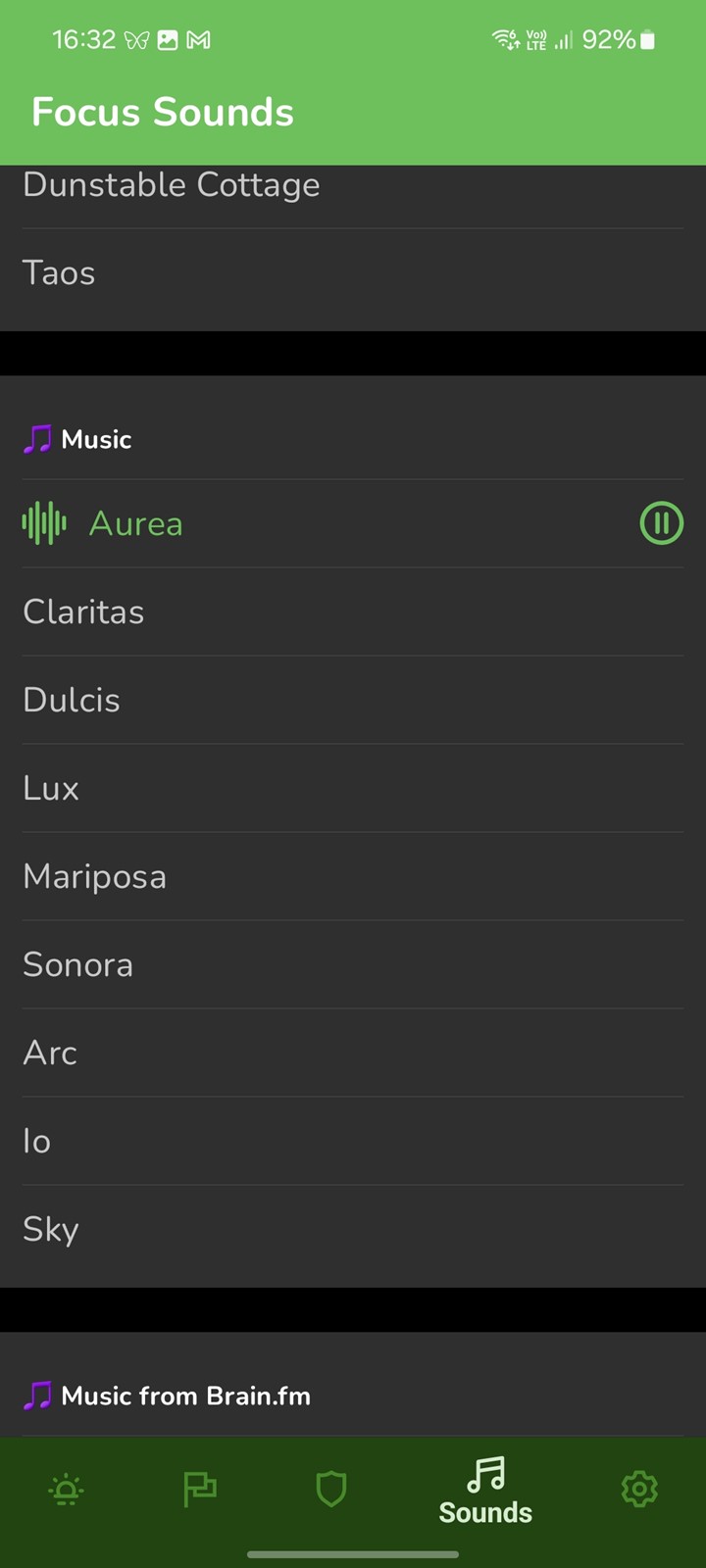Image resolution: width=706 pixels, height=1568 pixels.
Task: Start playing Sonora
Action: pos(353,964)
